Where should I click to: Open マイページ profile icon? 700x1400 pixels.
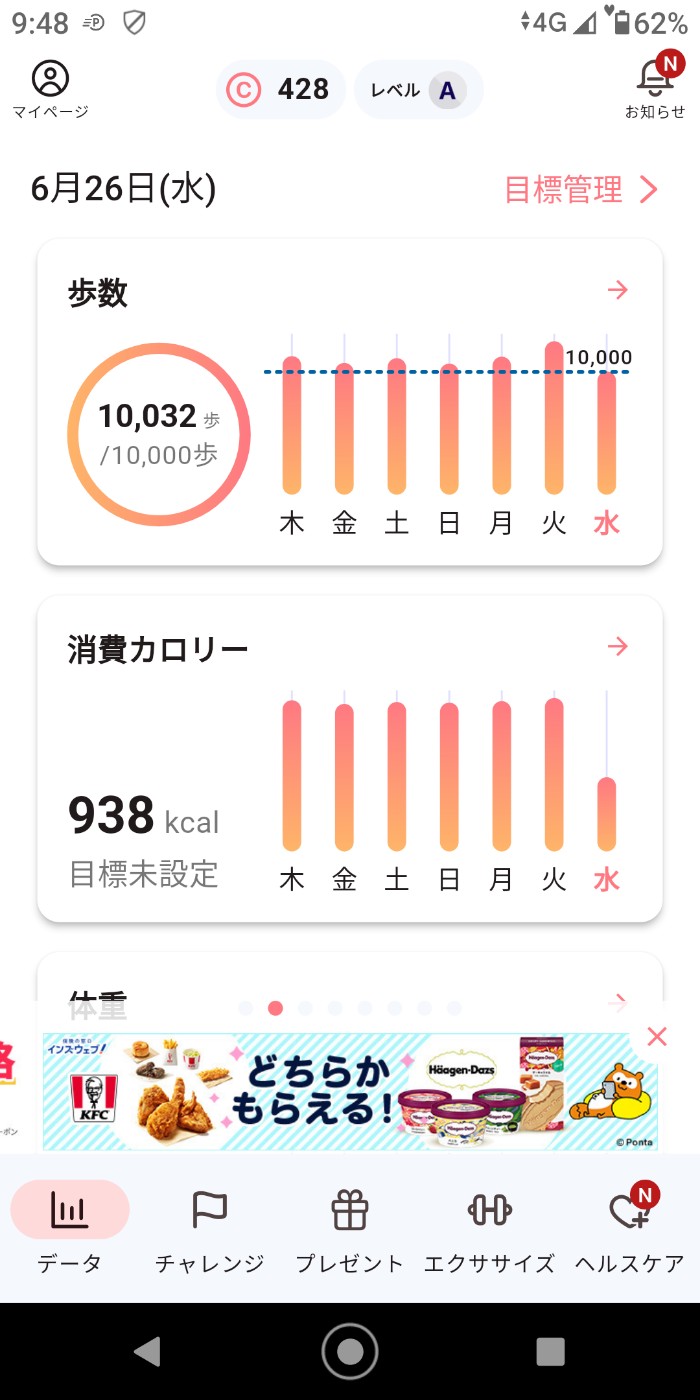pos(50,87)
